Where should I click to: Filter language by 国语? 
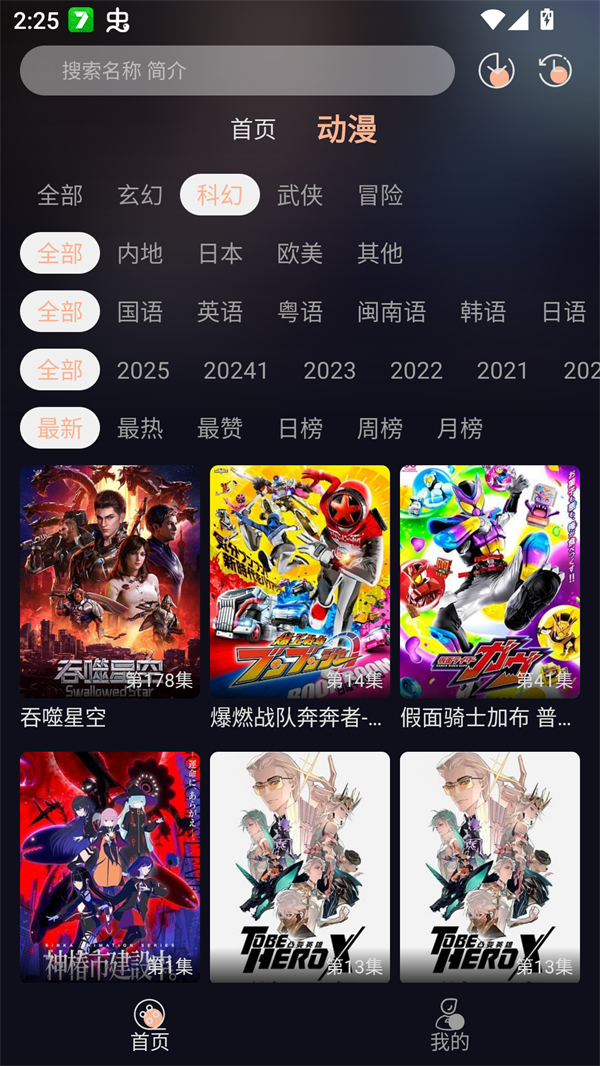click(x=140, y=312)
